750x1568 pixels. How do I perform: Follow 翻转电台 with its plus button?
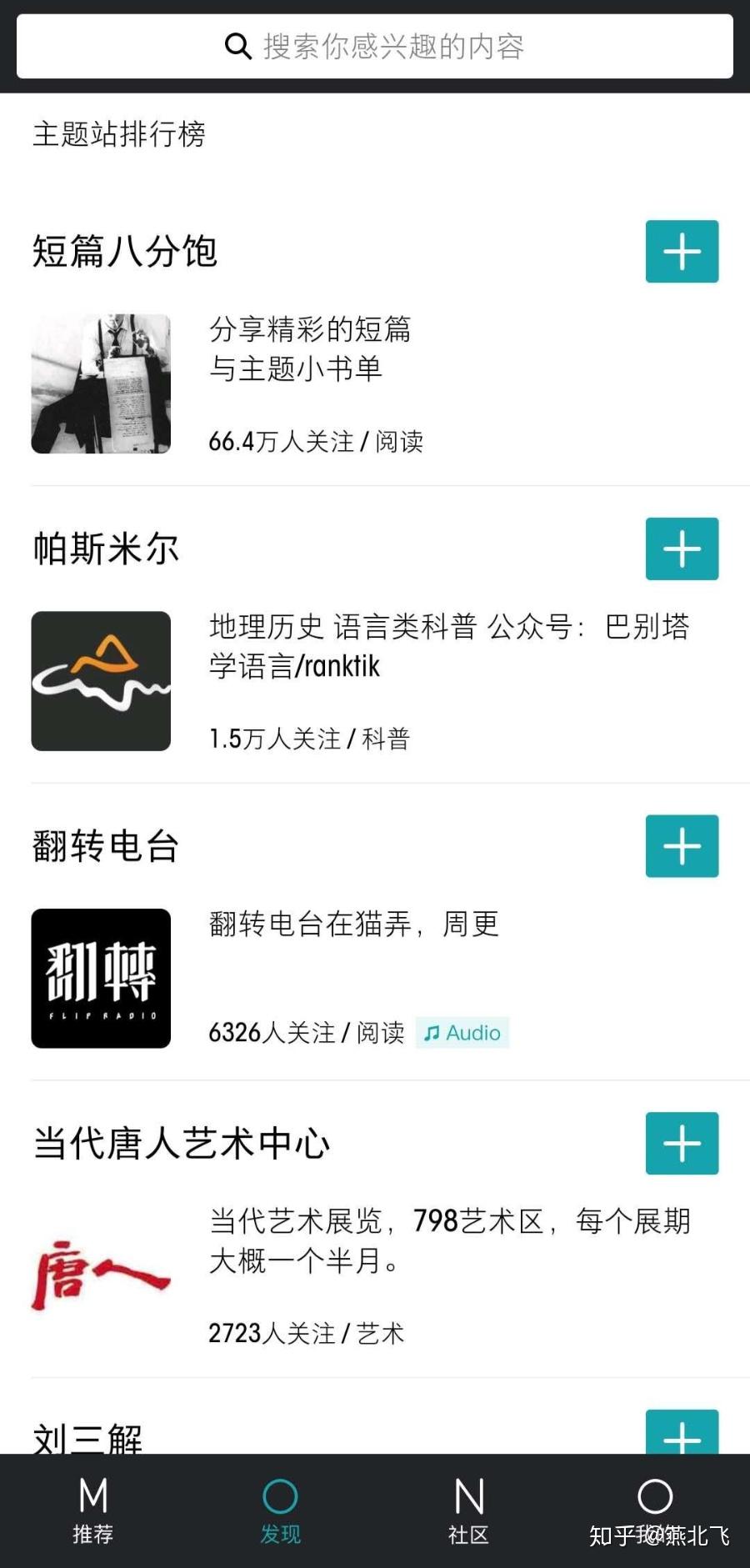(x=682, y=846)
